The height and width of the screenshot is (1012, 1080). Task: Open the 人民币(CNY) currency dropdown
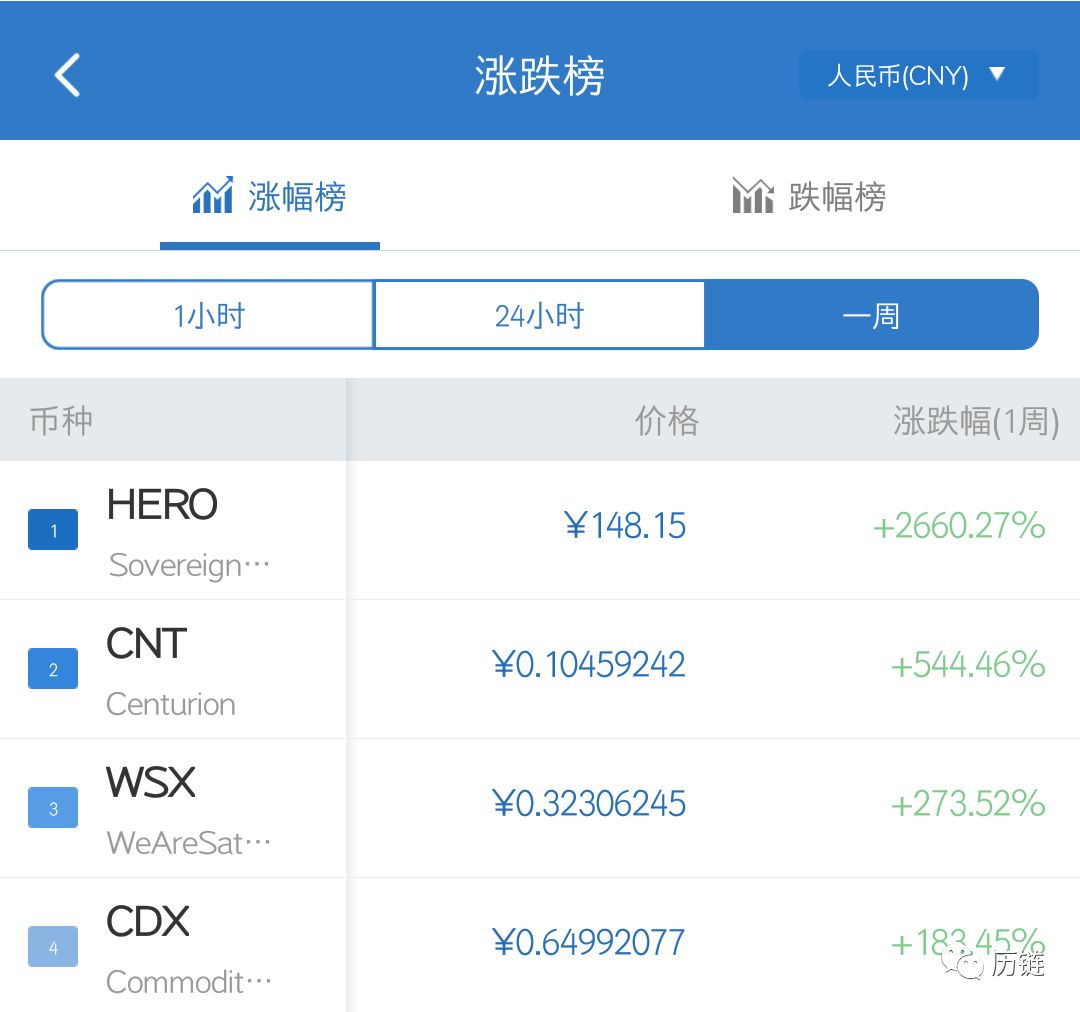(918, 75)
